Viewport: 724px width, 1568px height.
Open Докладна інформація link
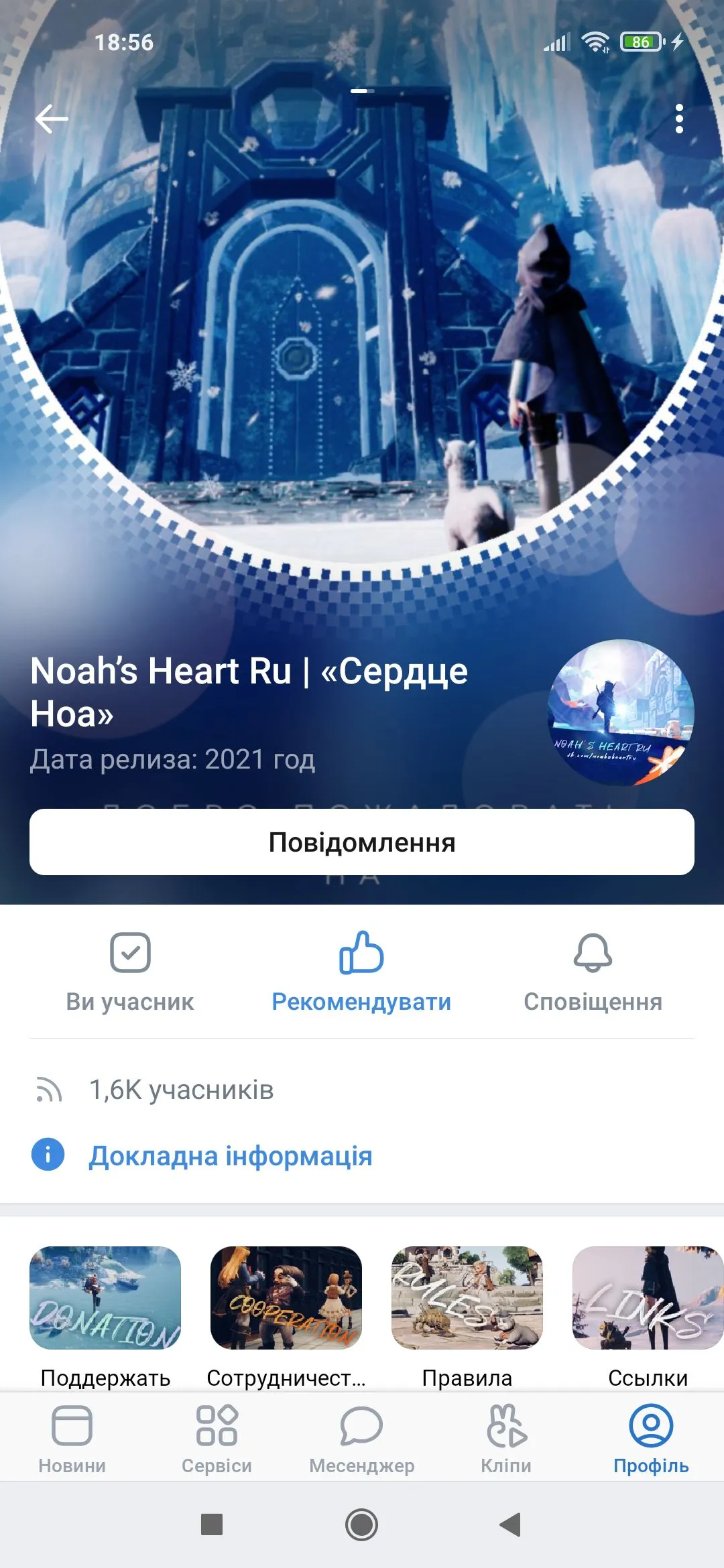pyautogui.click(x=230, y=1156)
